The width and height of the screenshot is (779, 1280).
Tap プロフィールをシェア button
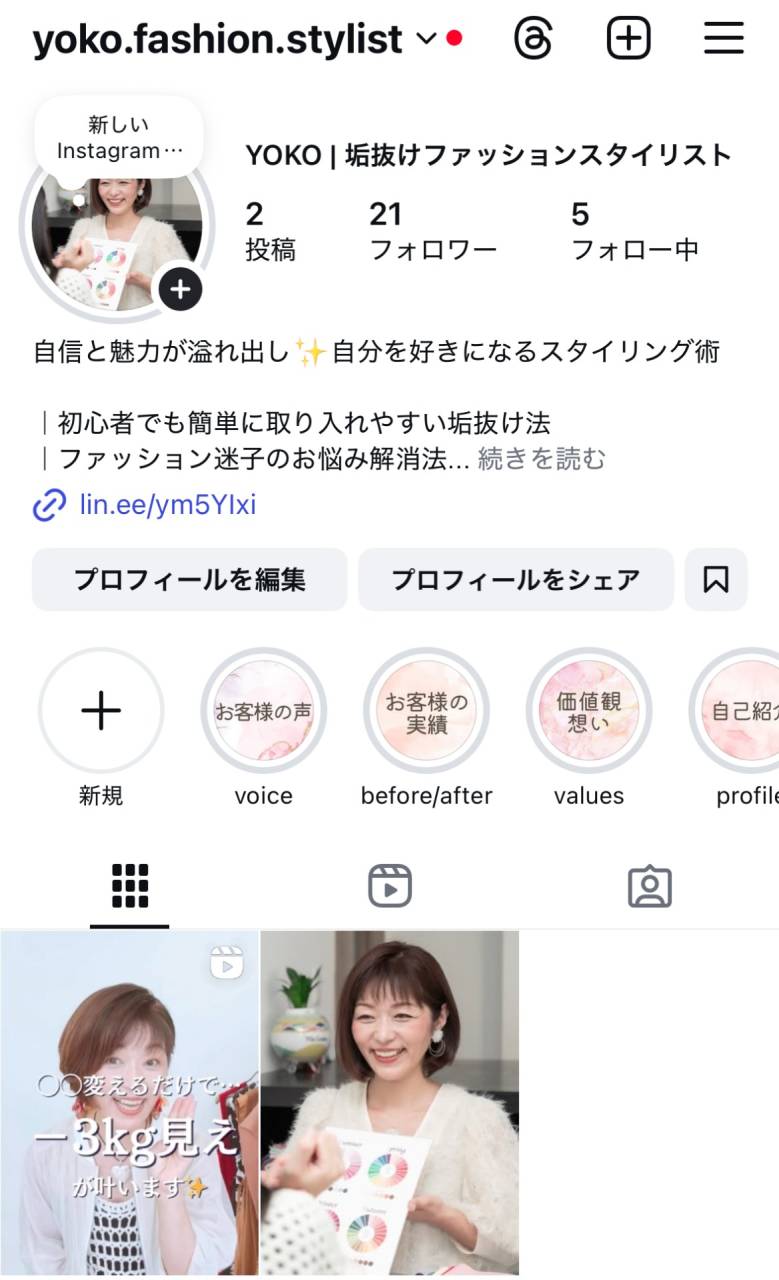pos(515,579)
